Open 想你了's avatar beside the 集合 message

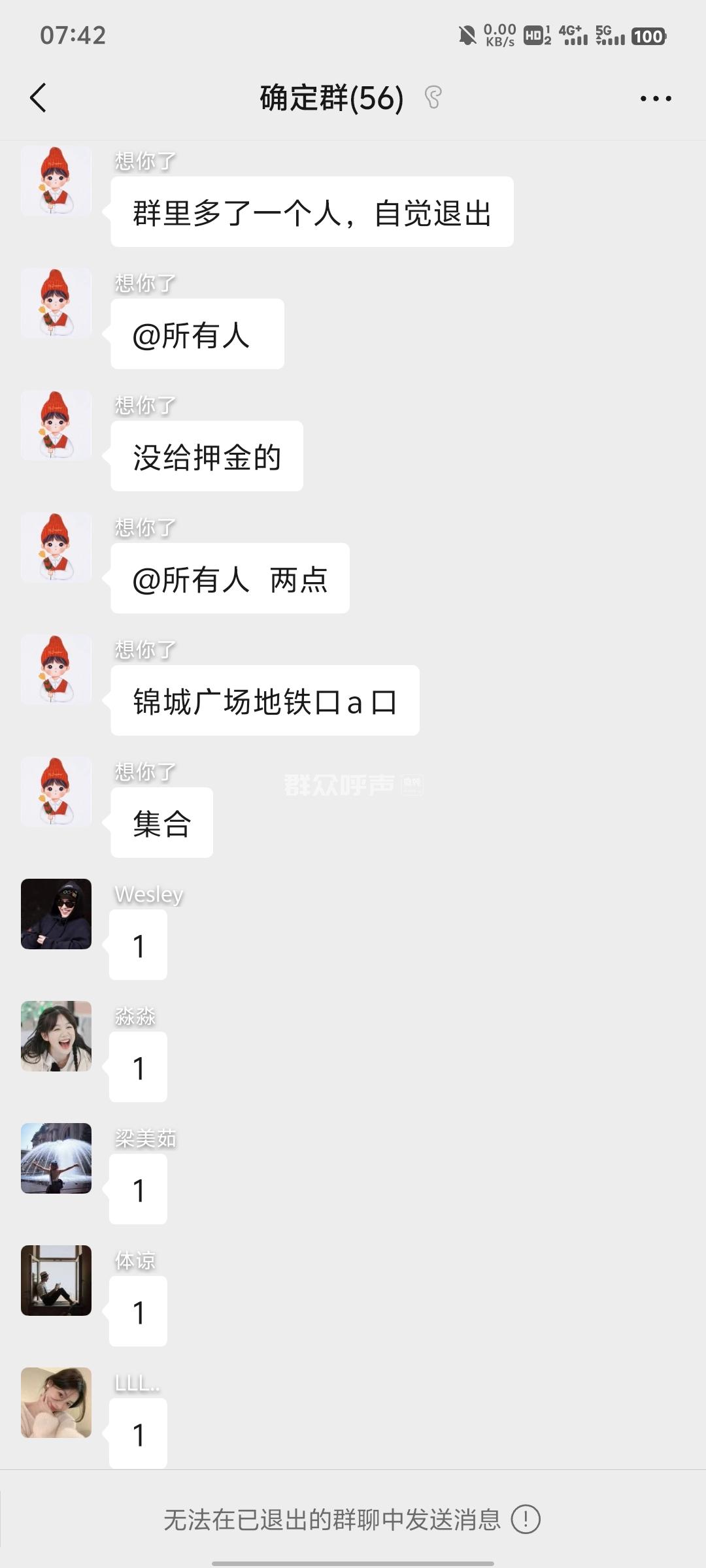tap(56, 791)
